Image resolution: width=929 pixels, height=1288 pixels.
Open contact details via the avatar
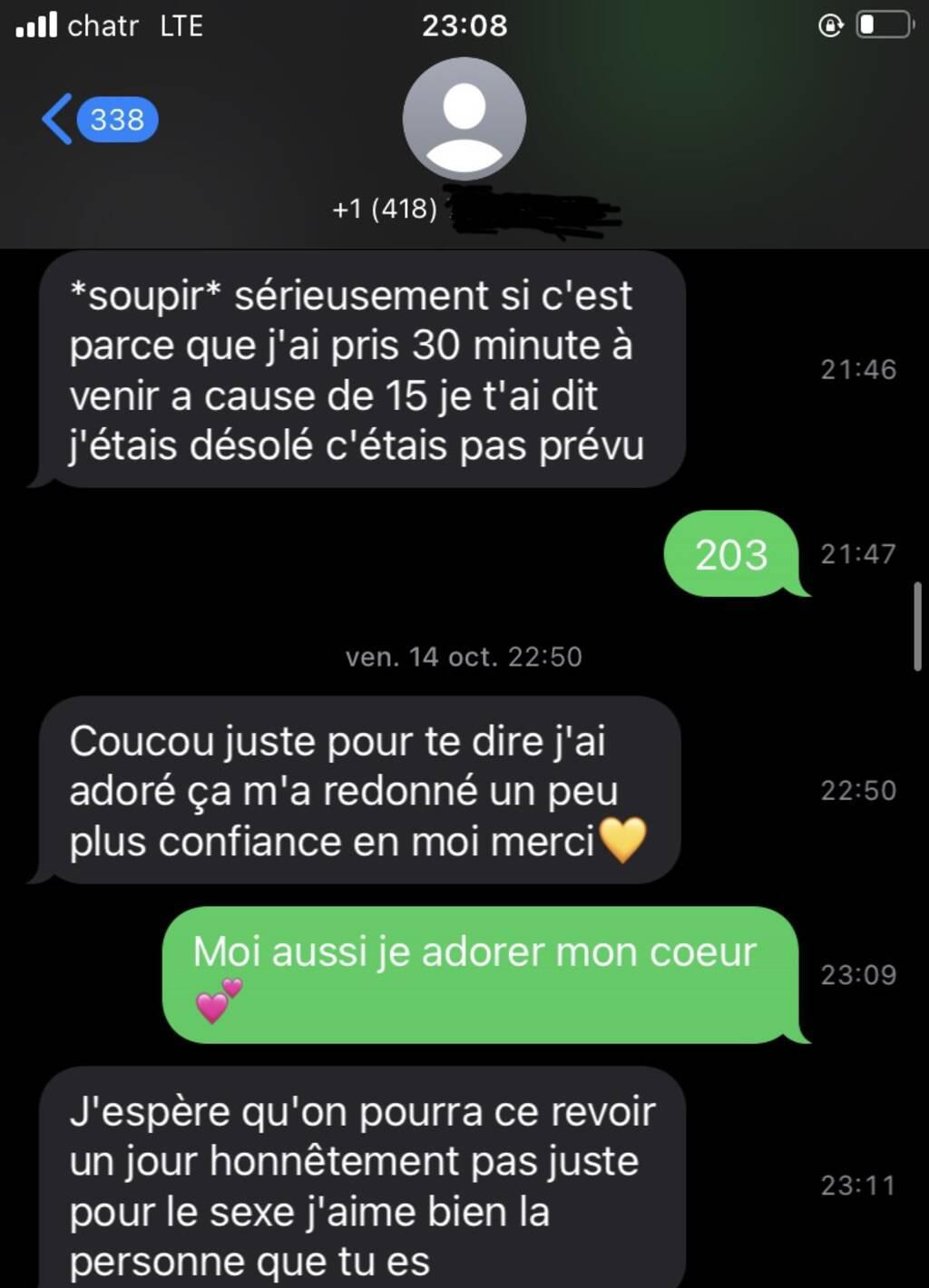pos(464,118)
